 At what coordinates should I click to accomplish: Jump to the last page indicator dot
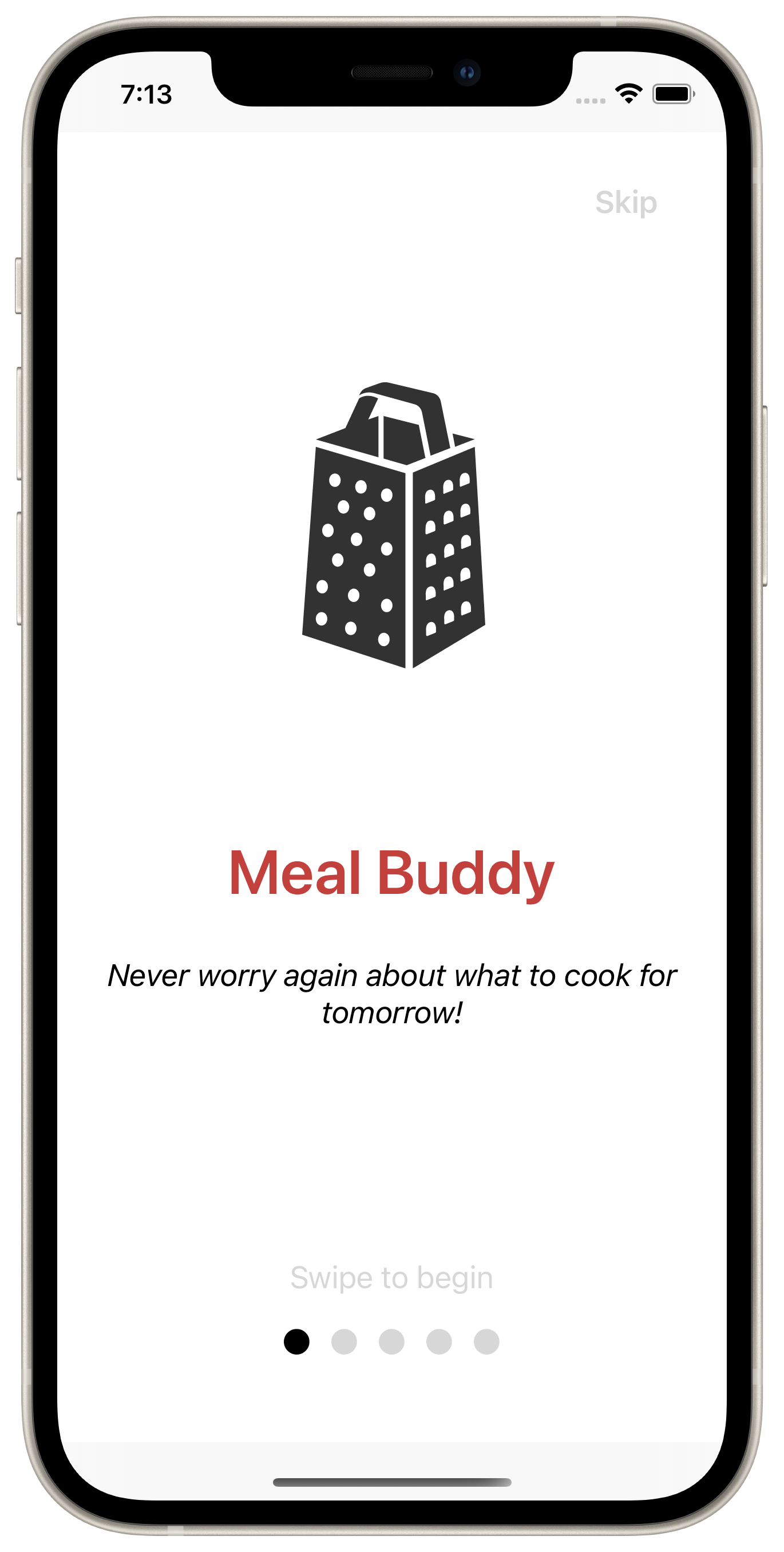tap(486, 1342)
